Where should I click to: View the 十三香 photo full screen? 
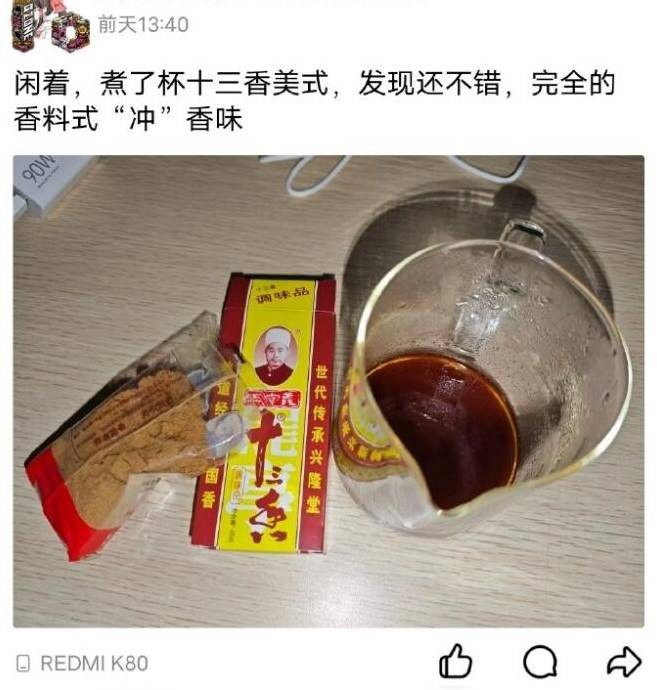coord(328,390)
